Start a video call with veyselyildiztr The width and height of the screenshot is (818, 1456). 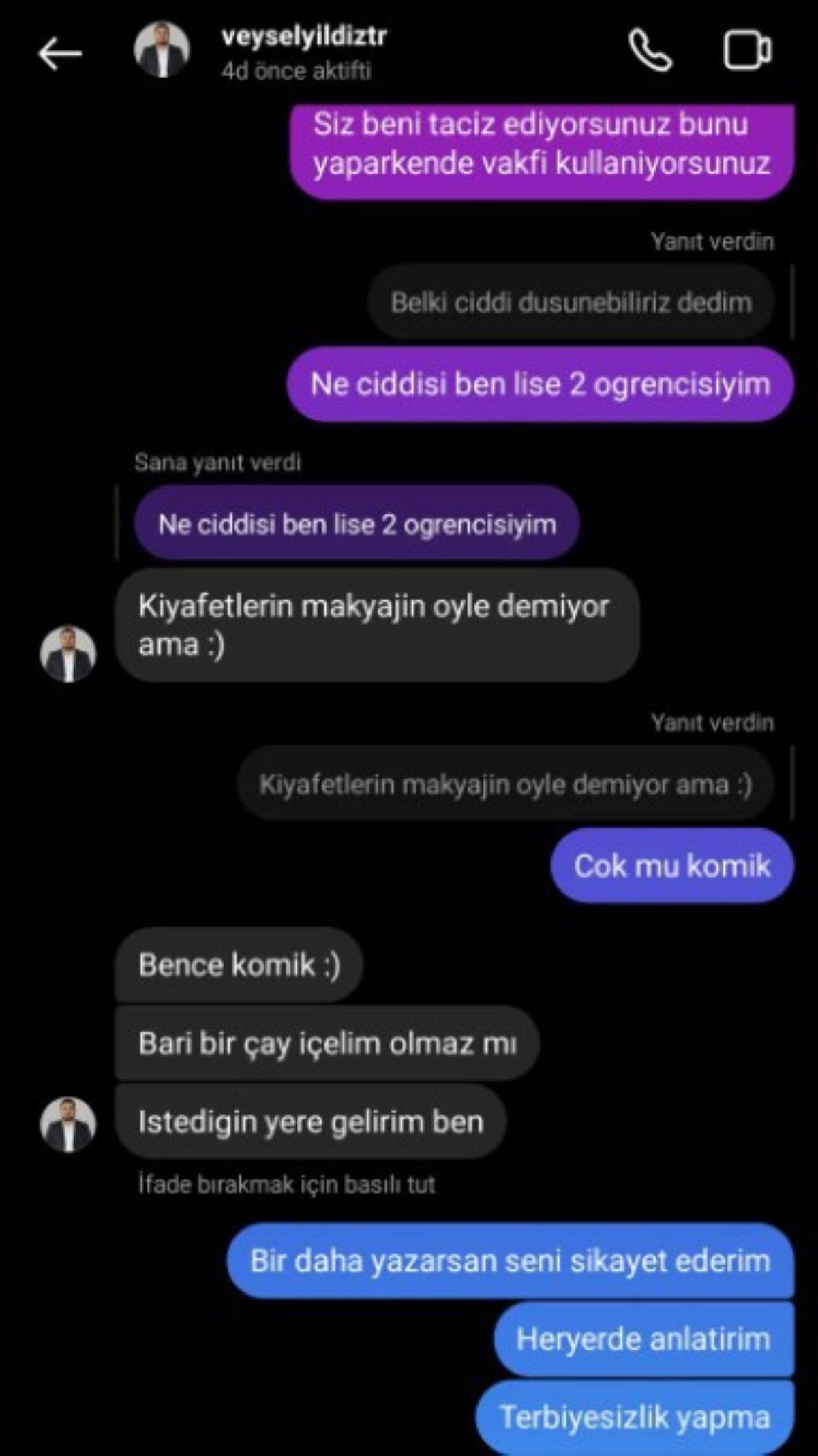pyautogui.click(x=746, y=50)
